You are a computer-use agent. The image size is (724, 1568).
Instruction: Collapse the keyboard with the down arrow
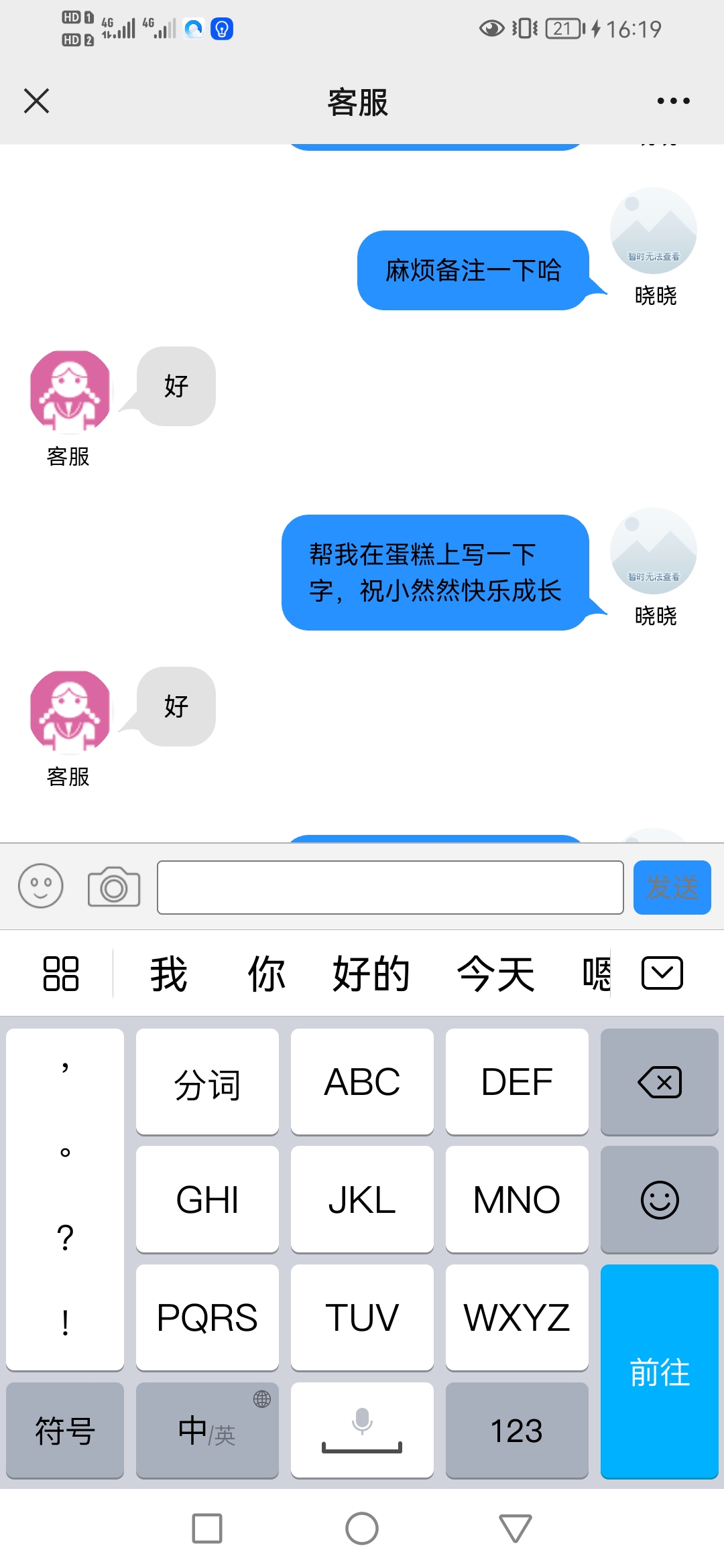click(662, 973)
